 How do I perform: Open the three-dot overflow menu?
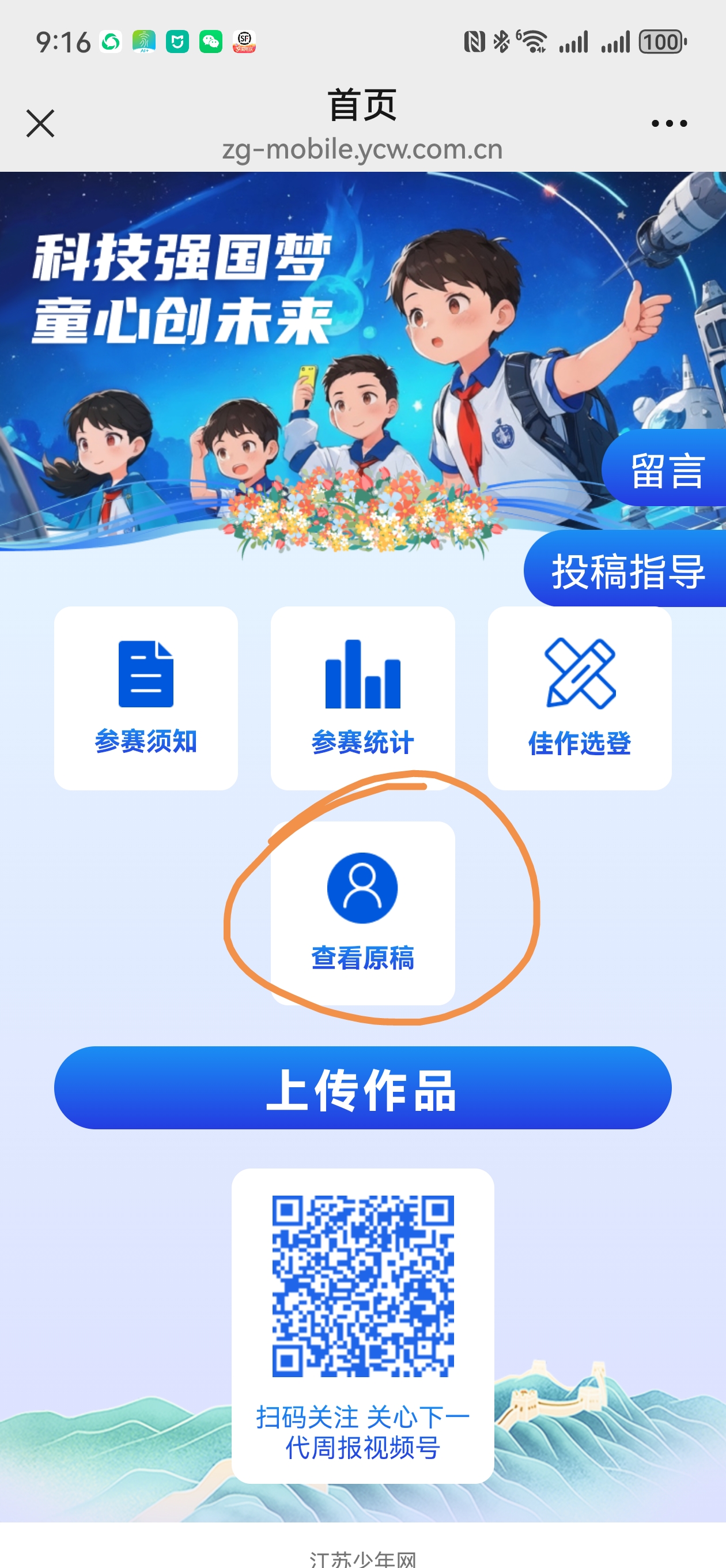669,123
